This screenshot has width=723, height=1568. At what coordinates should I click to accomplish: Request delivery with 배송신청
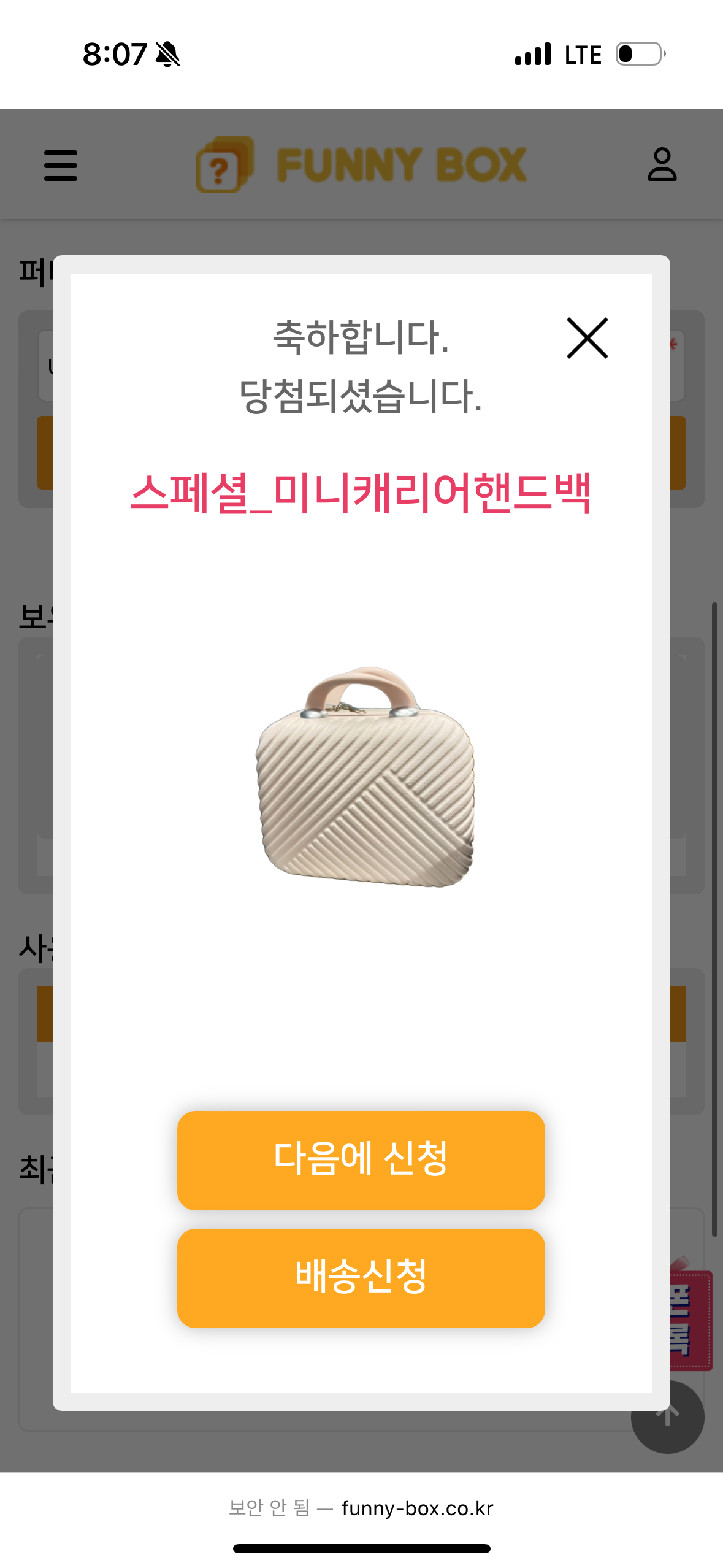(361, 1278)
